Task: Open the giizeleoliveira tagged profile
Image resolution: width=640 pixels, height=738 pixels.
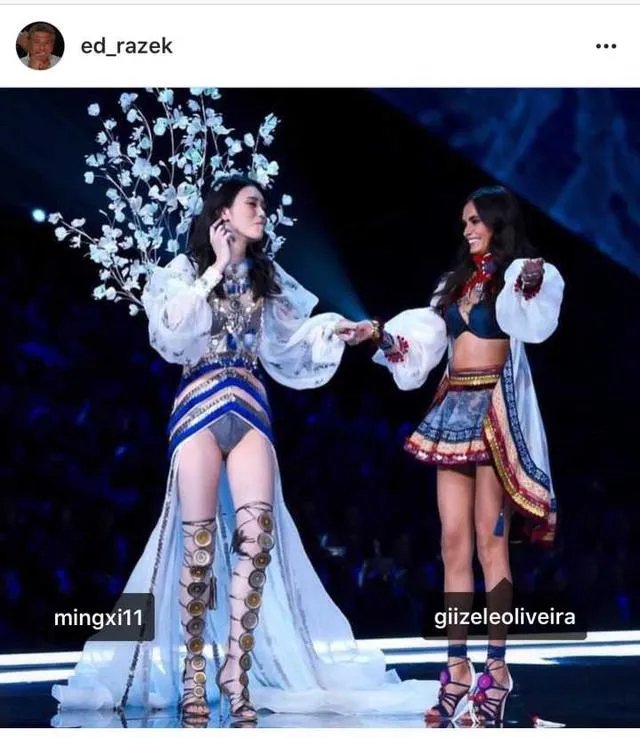Action: (504, 617)
